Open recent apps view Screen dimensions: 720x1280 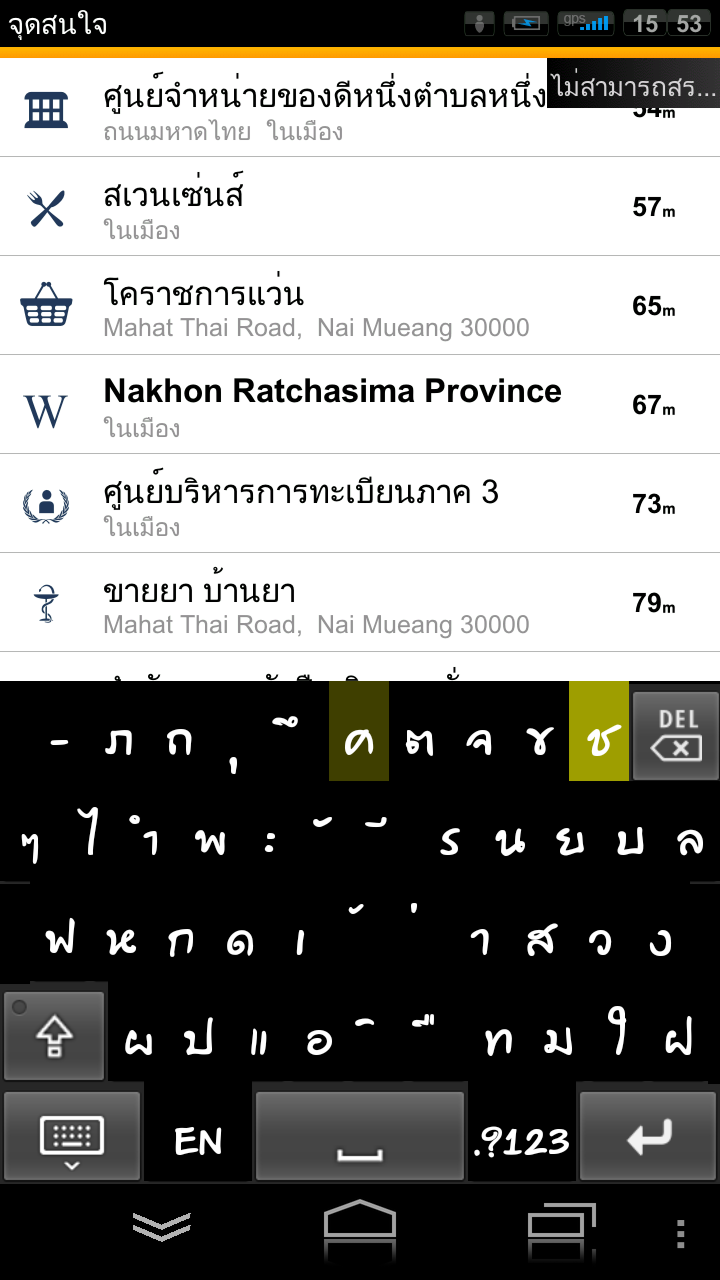[561, 1225]
